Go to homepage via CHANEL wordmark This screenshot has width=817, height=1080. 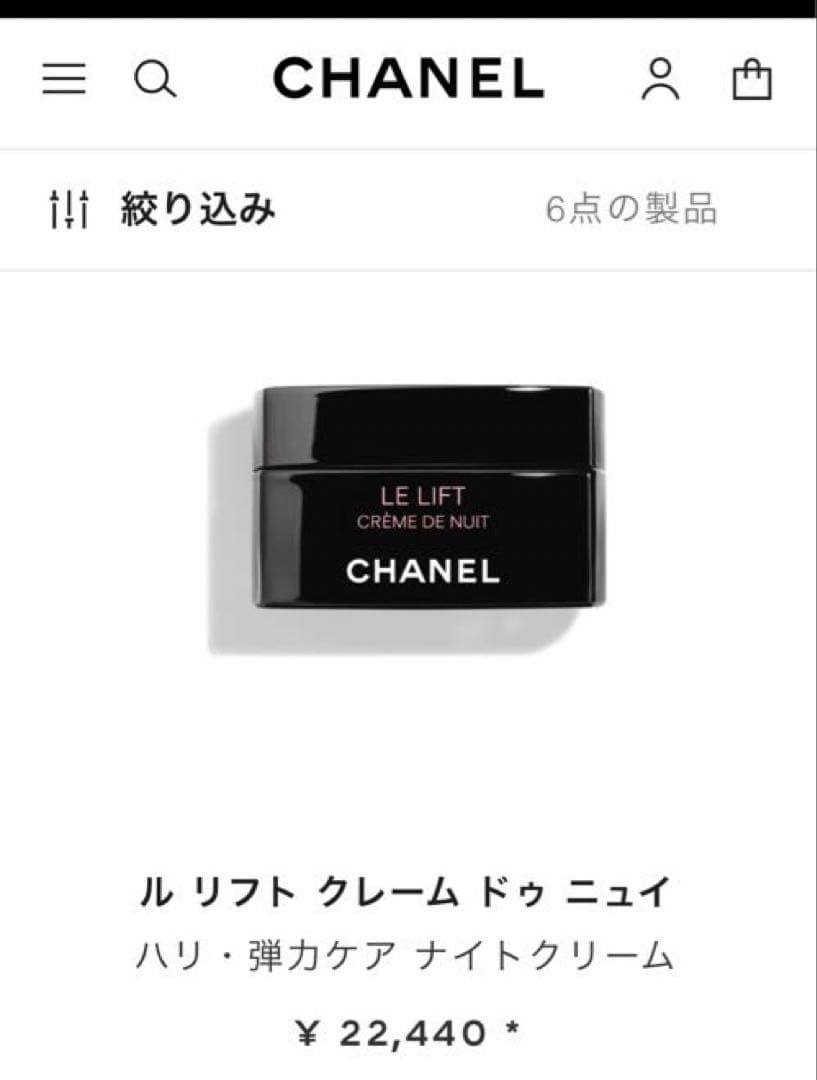point(408,78)
